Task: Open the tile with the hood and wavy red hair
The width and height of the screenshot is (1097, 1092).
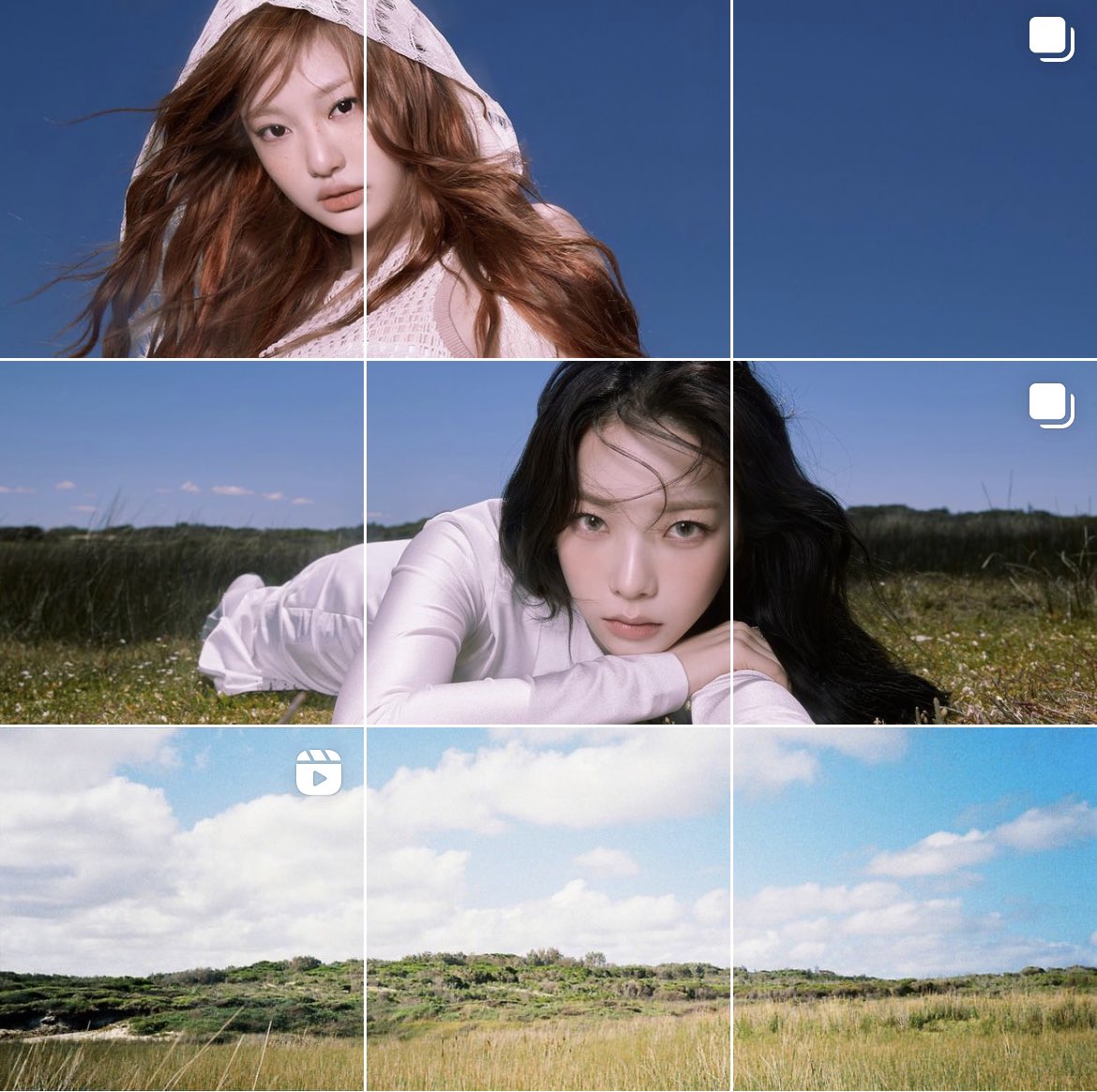Action: point(548,178)
